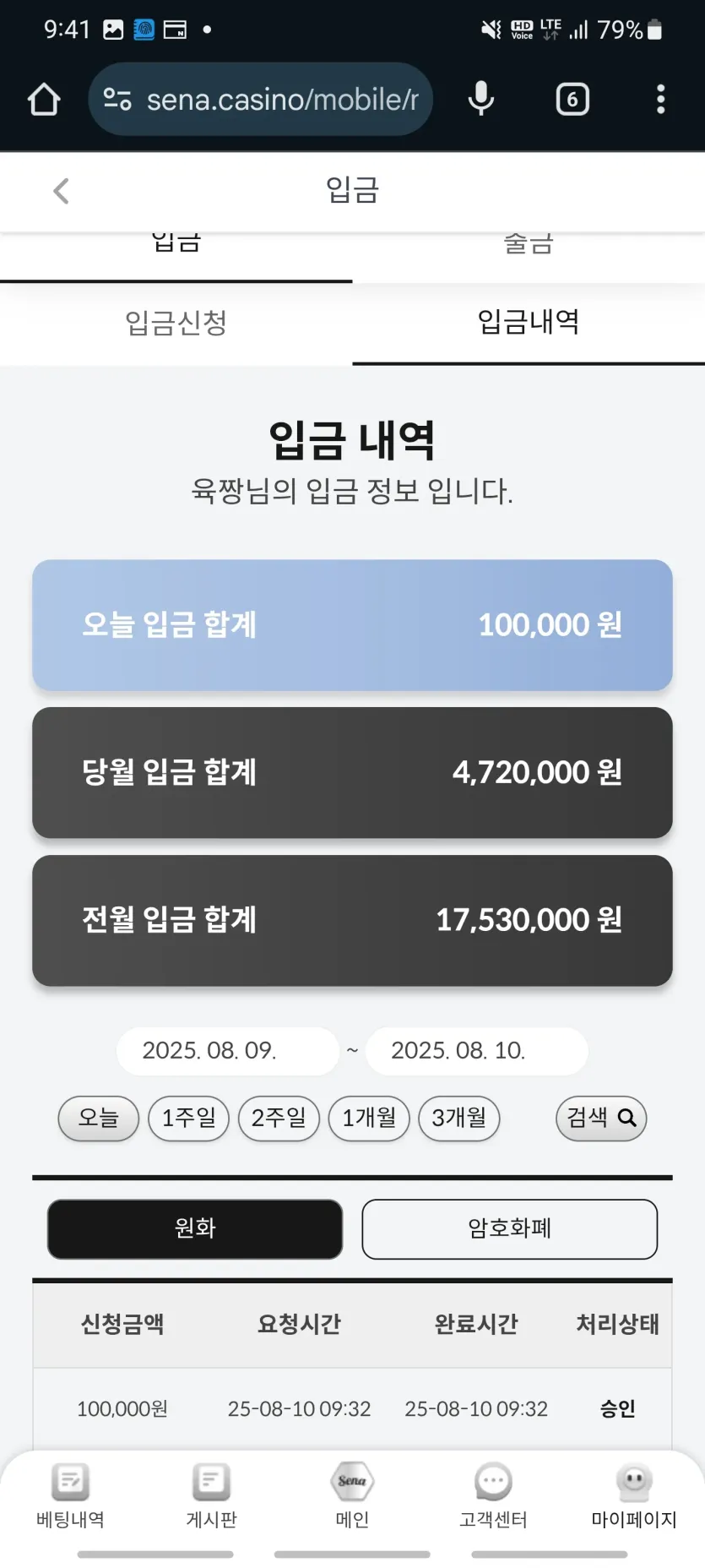Switch to the 입금신청 tab
Viewport: 705px width, 1568px height.
pos(176,323)
